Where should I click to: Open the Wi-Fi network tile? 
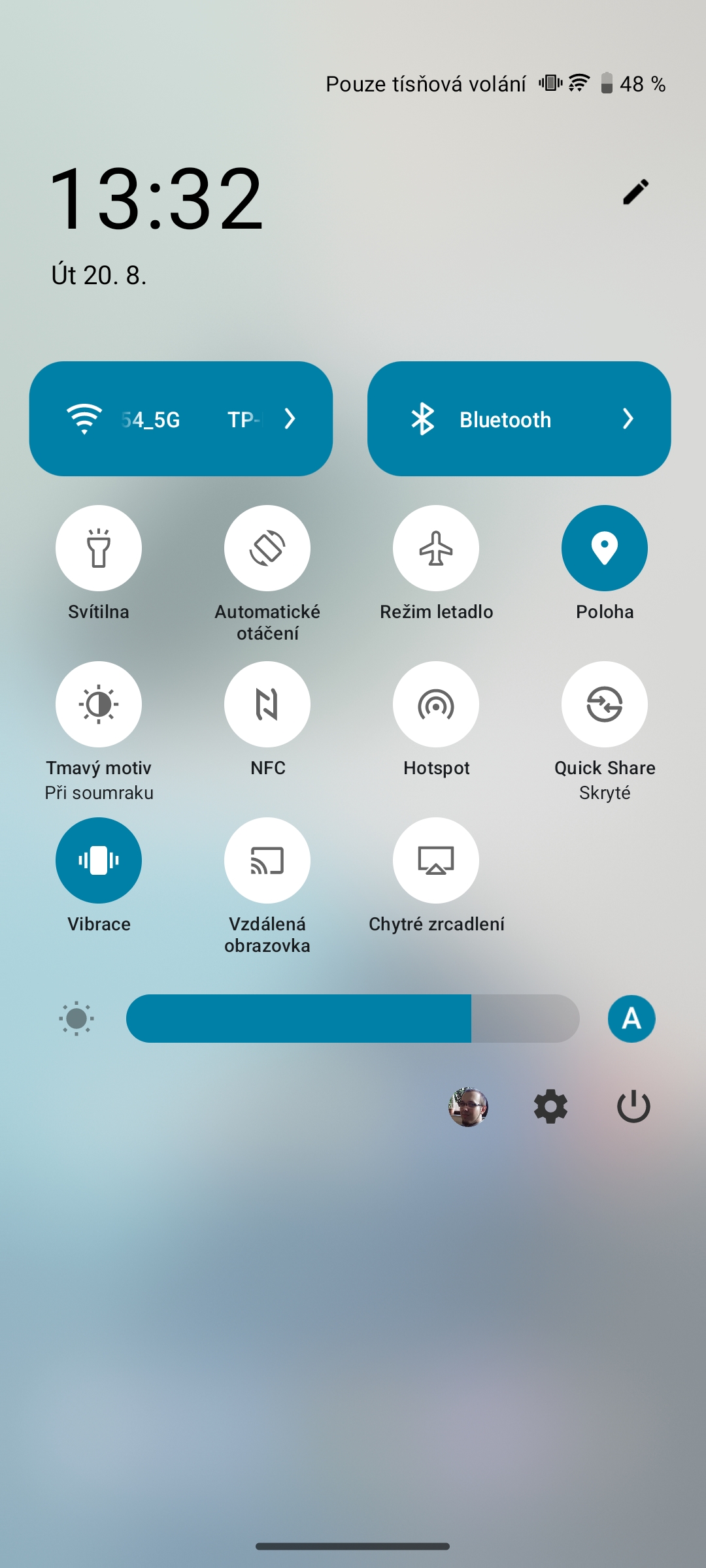[x=181, y=419]
